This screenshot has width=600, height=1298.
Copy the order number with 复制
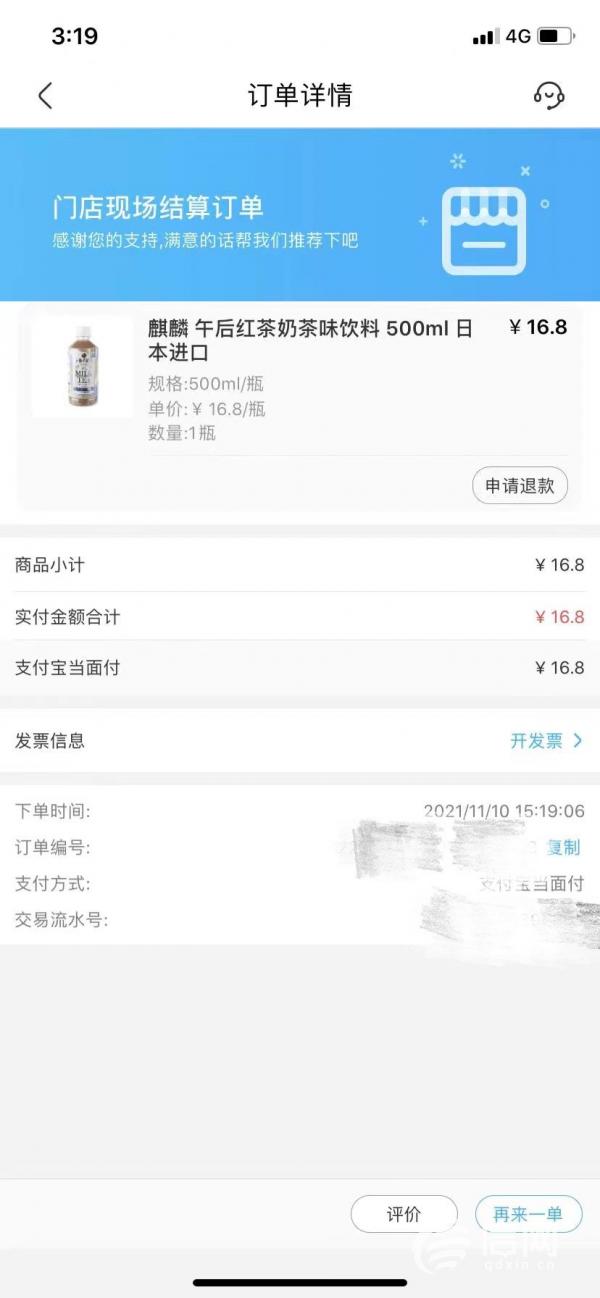point(563,847)
